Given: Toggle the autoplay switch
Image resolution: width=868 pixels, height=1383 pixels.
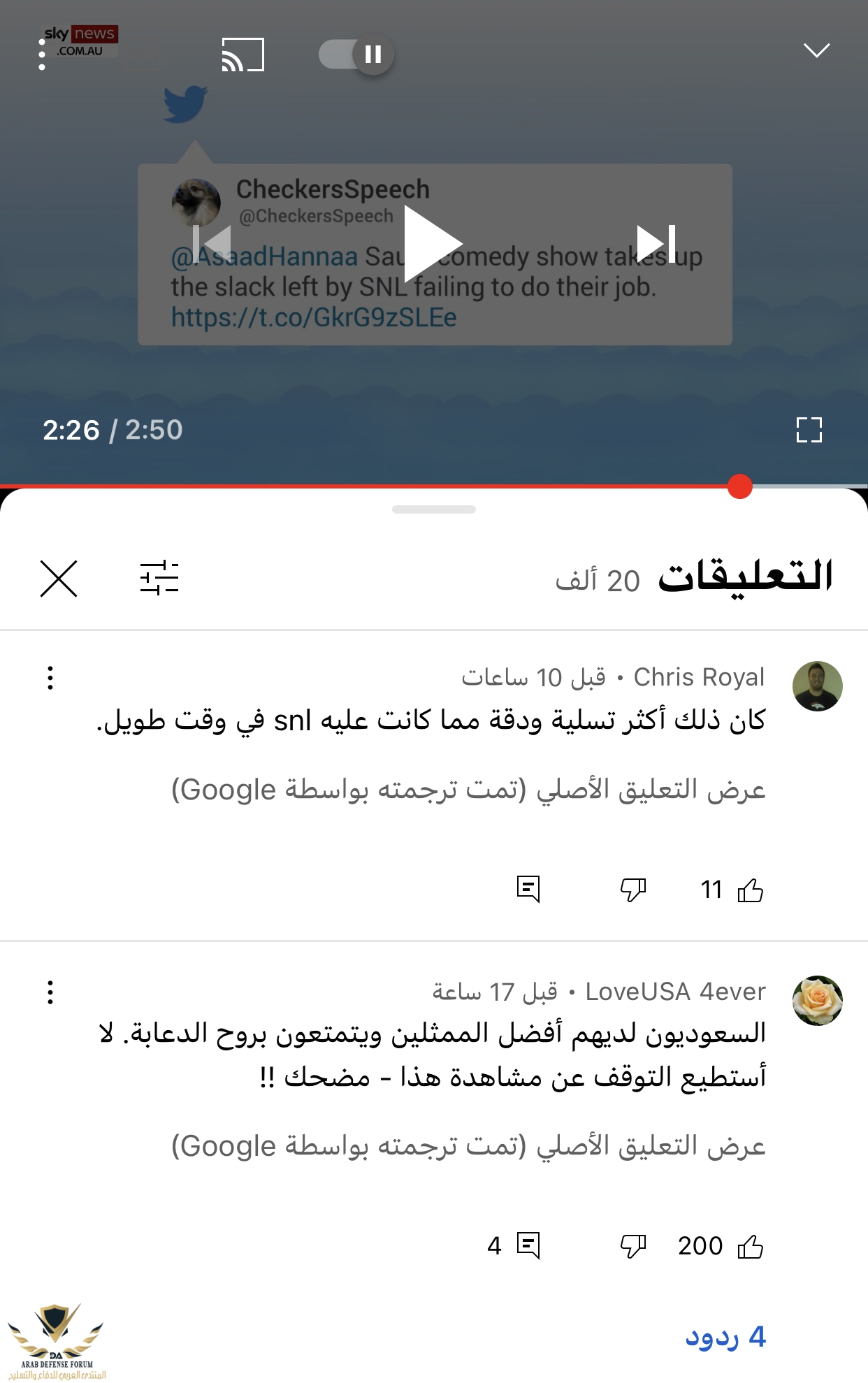Looking at the screenshot, I should click(x=356, y=54).
